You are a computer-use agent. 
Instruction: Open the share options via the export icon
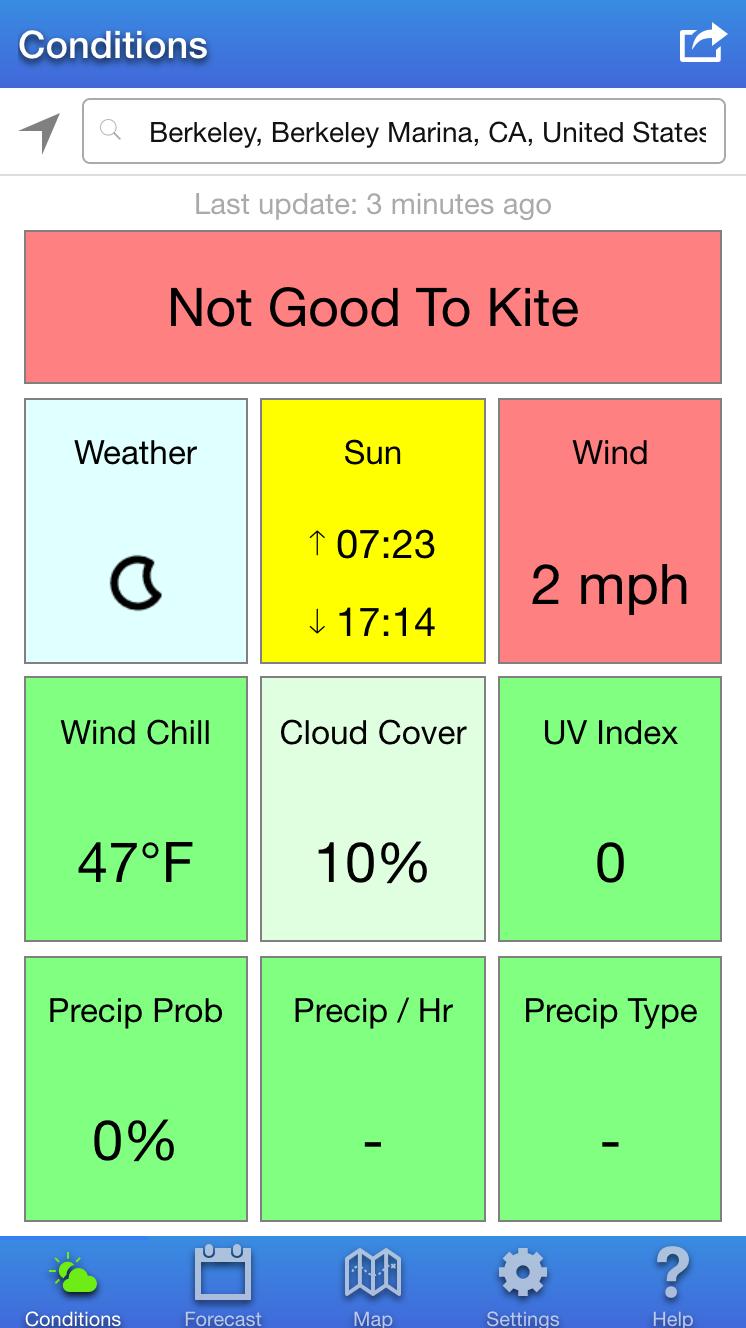[703, 41]
